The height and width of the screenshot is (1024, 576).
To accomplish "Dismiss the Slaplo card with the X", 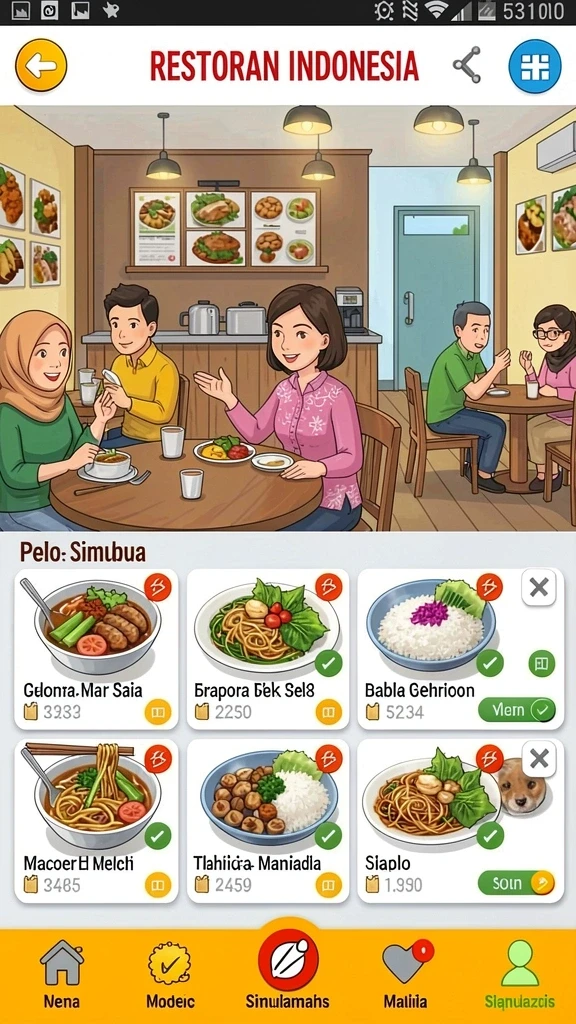I will click(x=539, y=759).
